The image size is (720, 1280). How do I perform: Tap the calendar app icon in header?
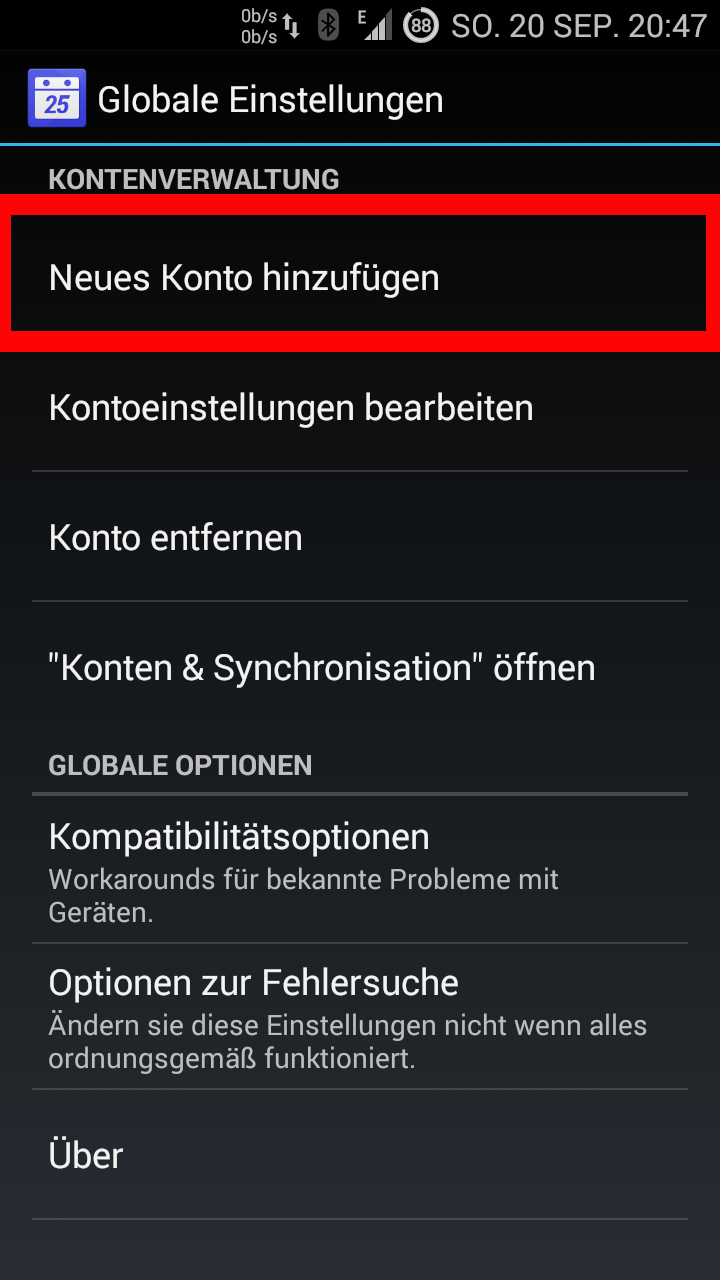click(57, 99)
